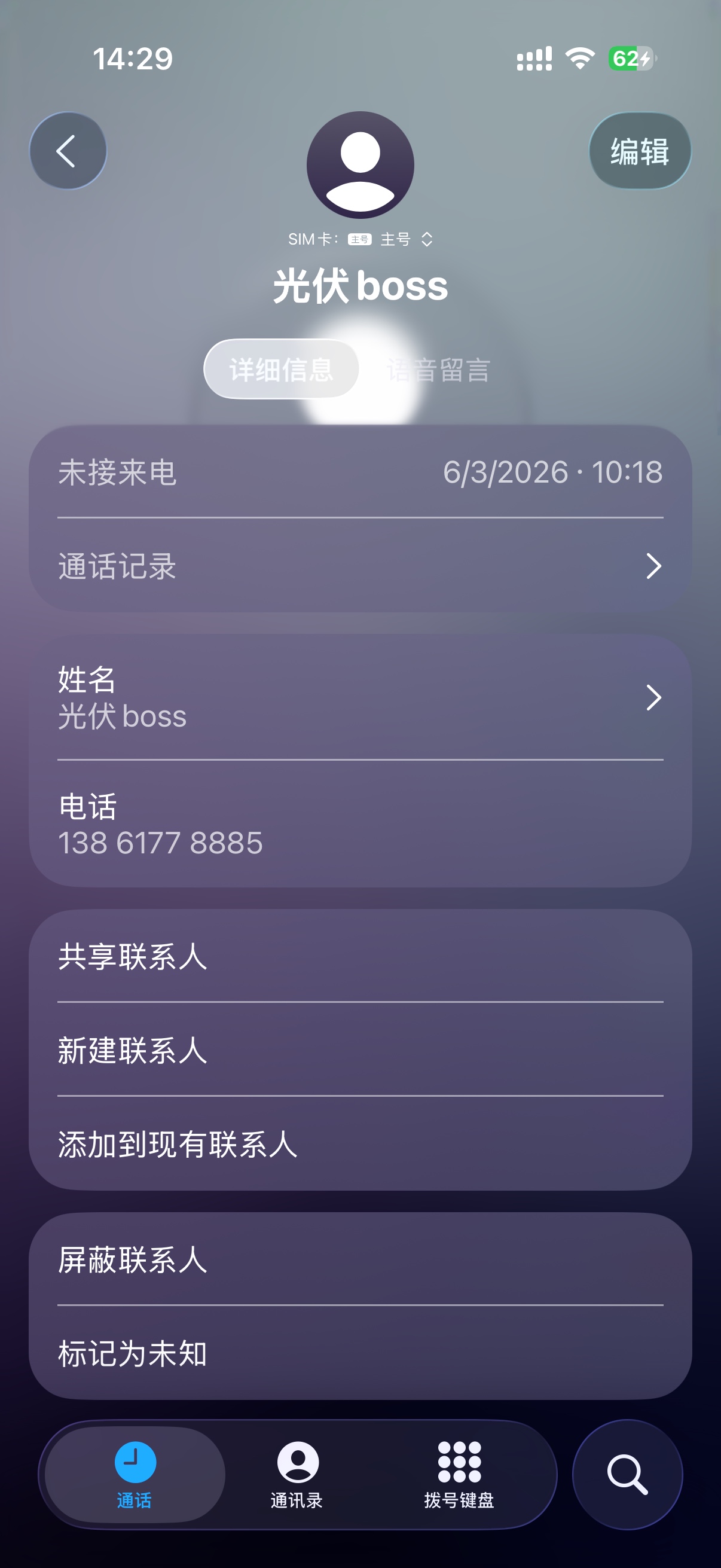Open the SIM卡 主号 selector
This screenshot has width=721, height=1568.
pos(360,239)
